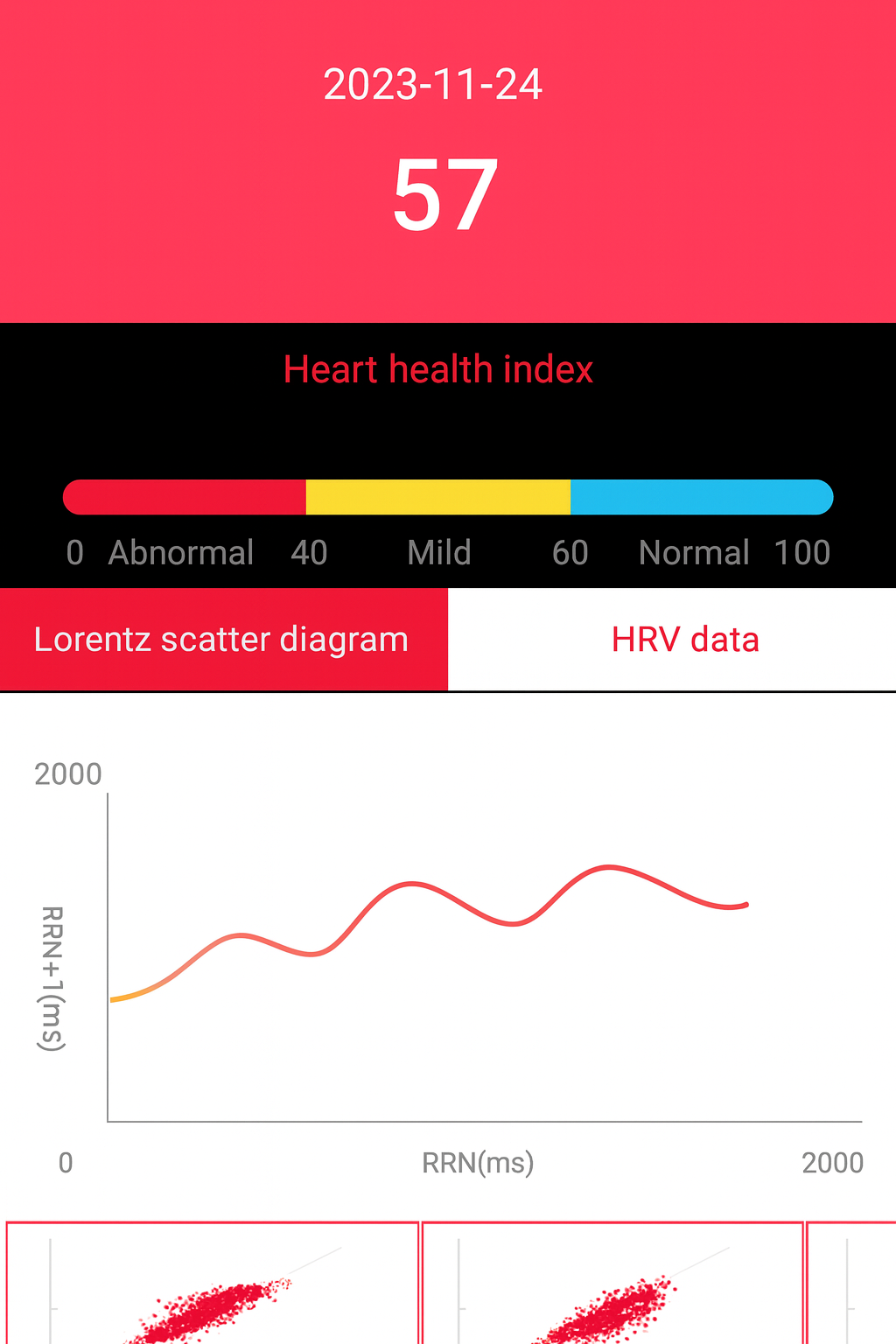Click the Heart health index title

click(438, 369)
